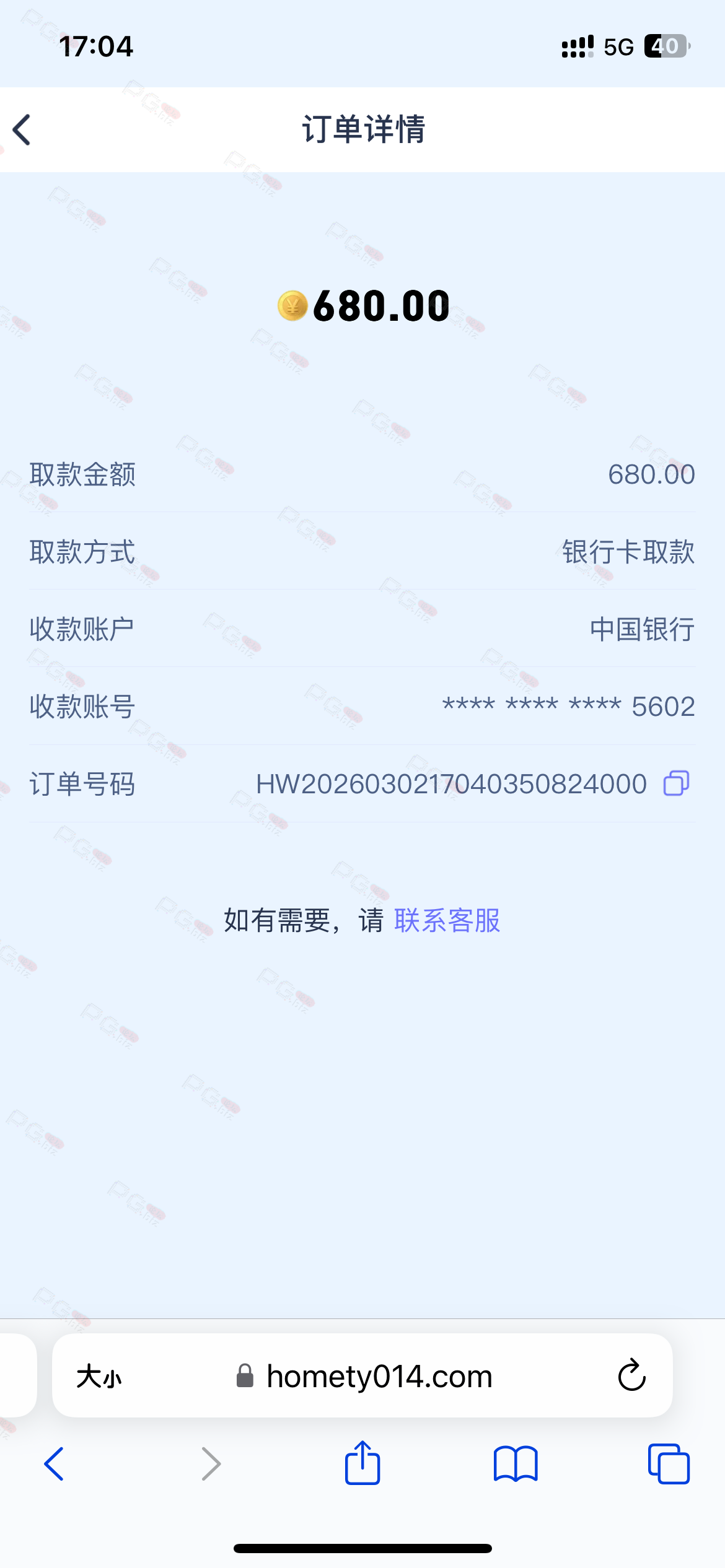The width and height of the screenshot is (725, 1568).
Task: Go back from the order details page
Action: [x=22, y=130]
